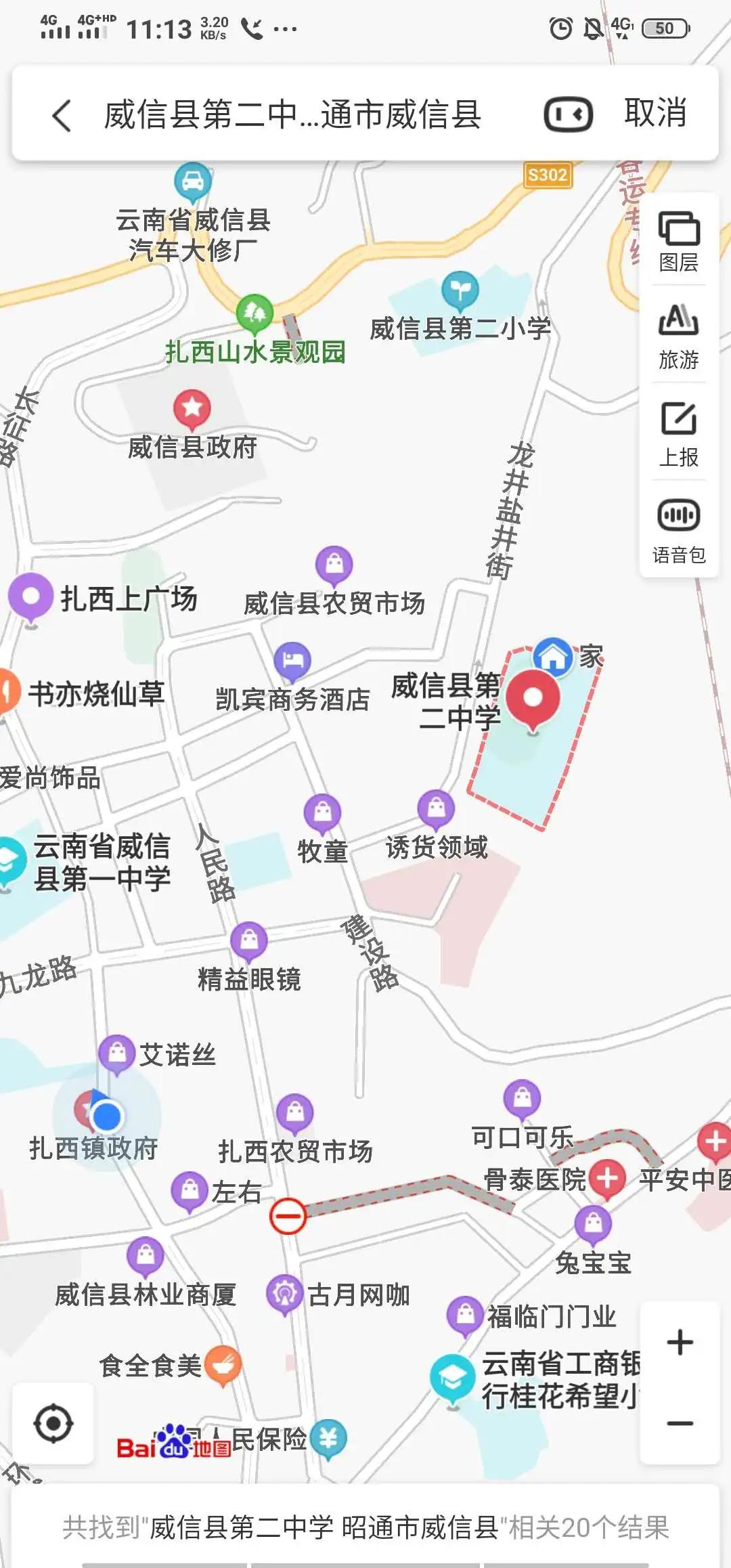731x1568 pixels.
Task: Recenter map on my current location
Action: pyautogui.click(x=53, y=1423)
